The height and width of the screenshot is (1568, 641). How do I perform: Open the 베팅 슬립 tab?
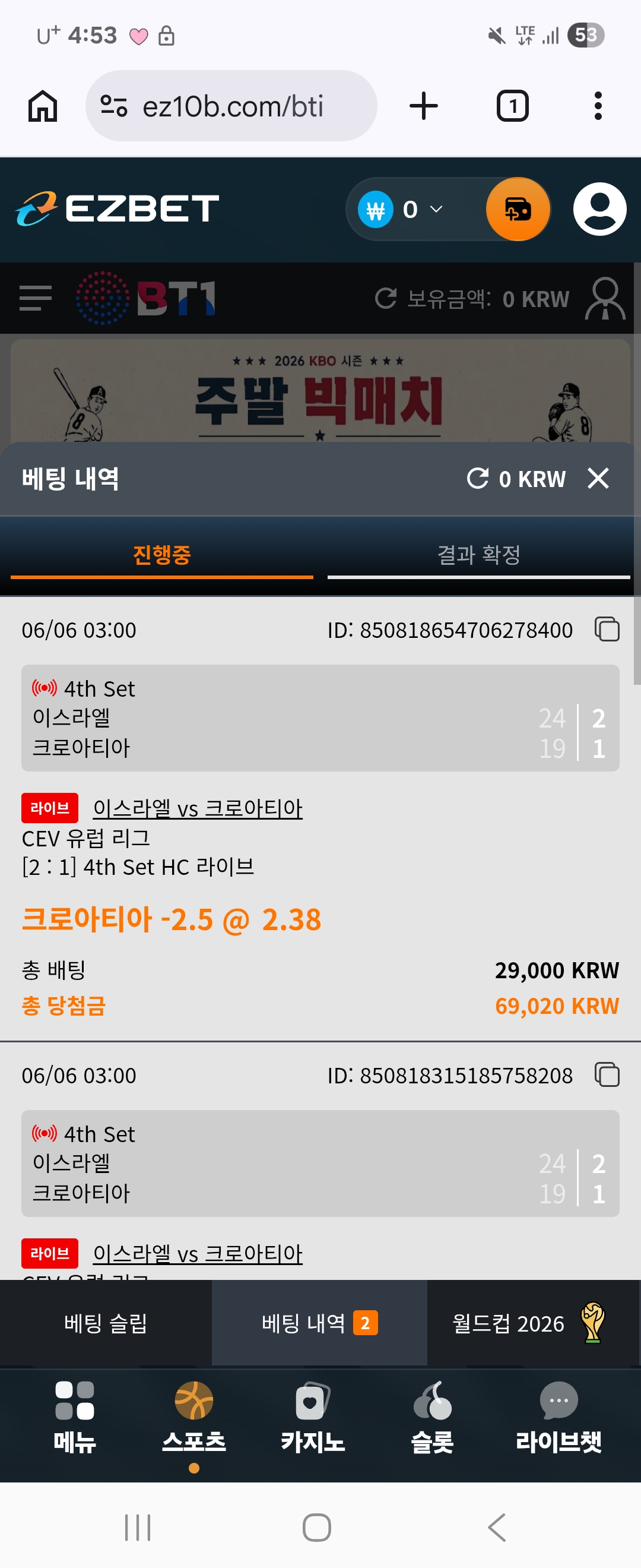pos(106,1323)
